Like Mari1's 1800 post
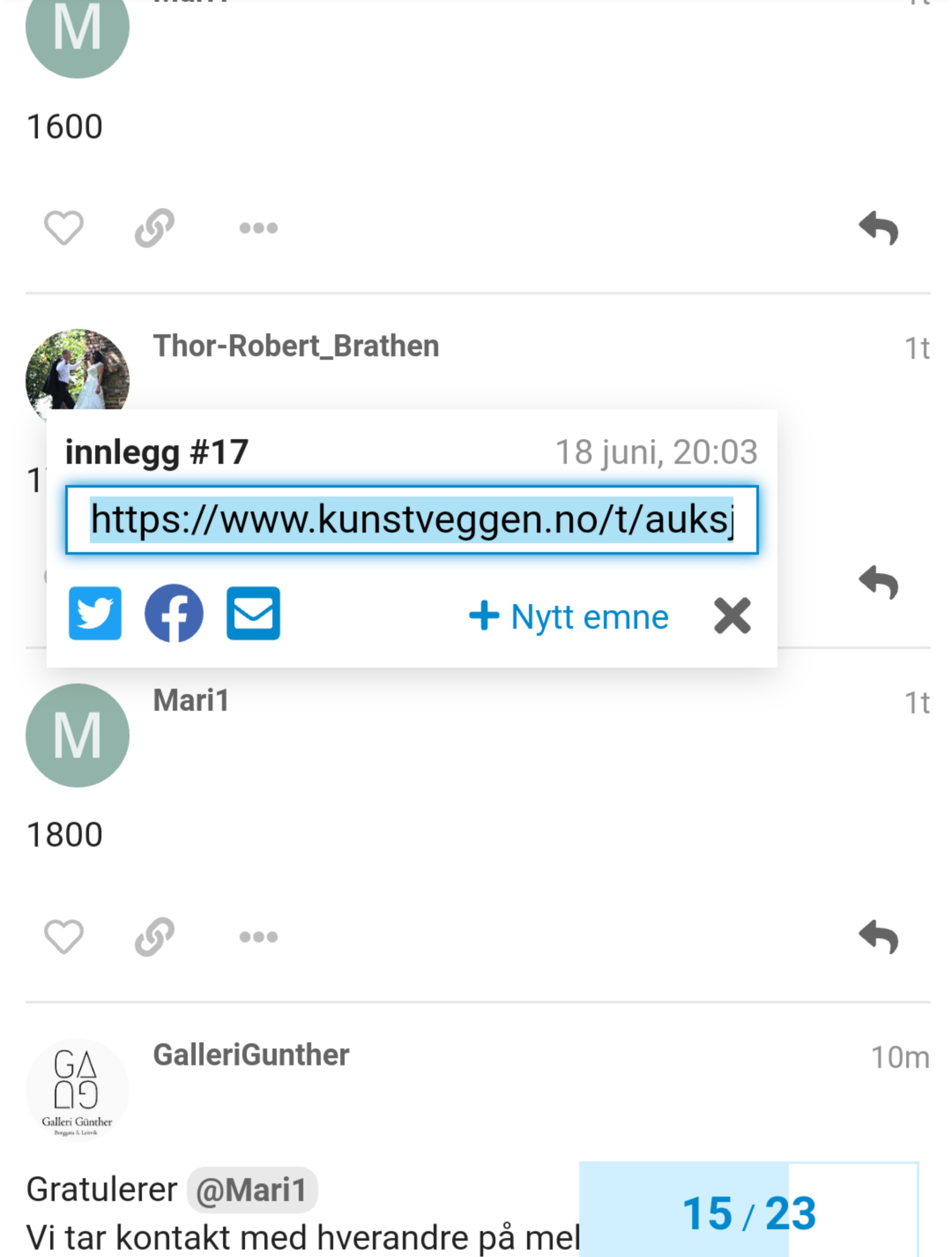 pos(63,936)
